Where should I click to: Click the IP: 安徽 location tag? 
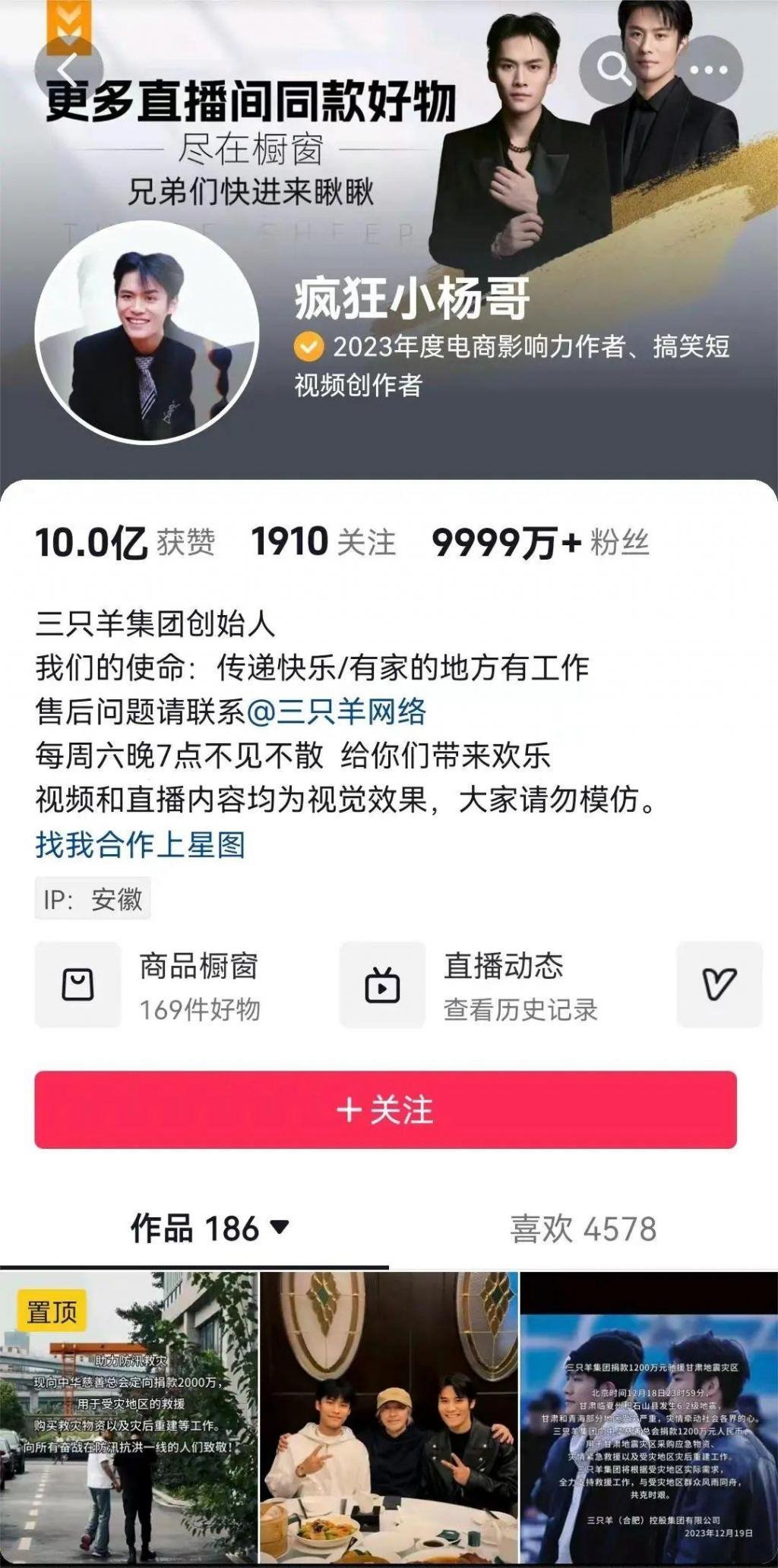[93, 900]
